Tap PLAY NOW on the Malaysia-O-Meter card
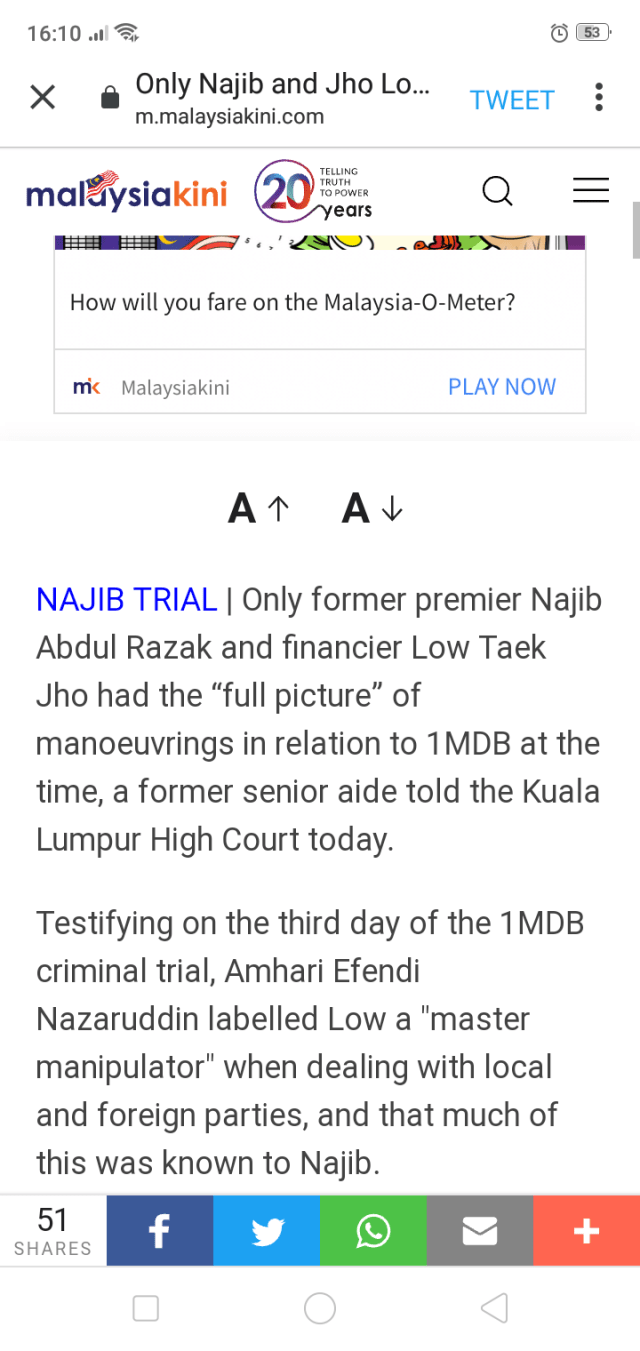 pyautogui.click(x=501, y=387)
